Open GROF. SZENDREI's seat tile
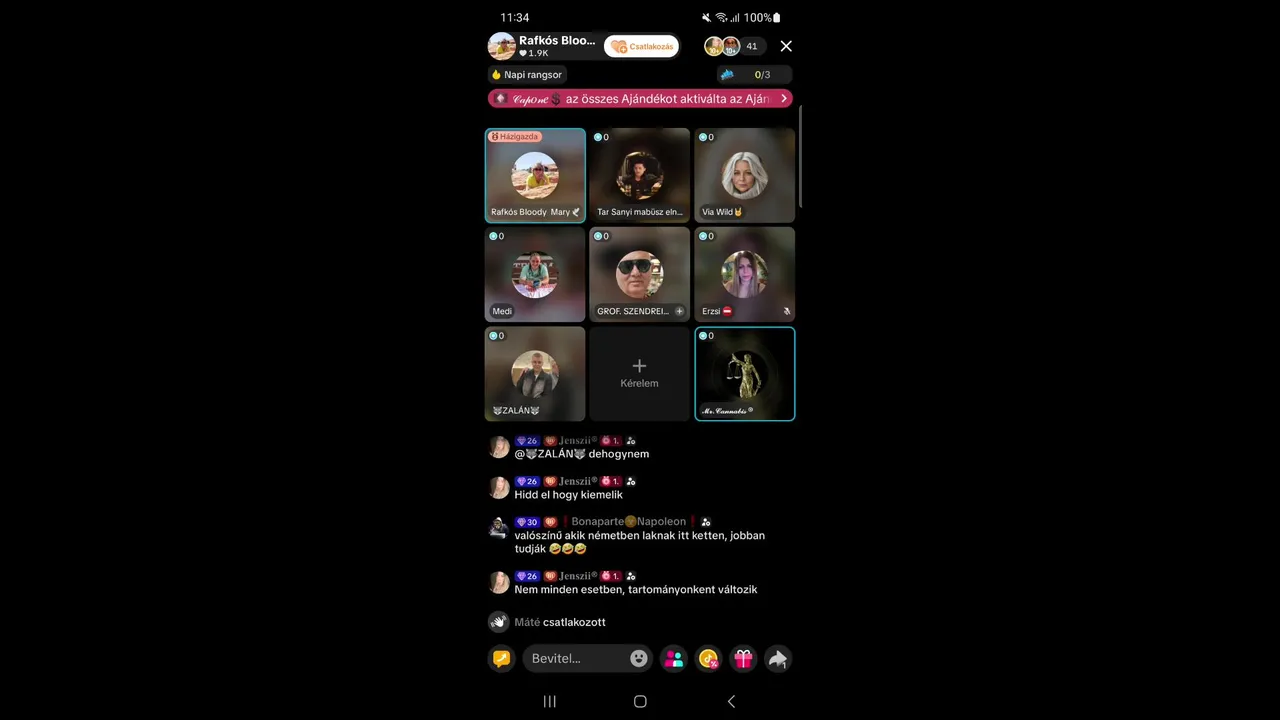 point(639,274)
